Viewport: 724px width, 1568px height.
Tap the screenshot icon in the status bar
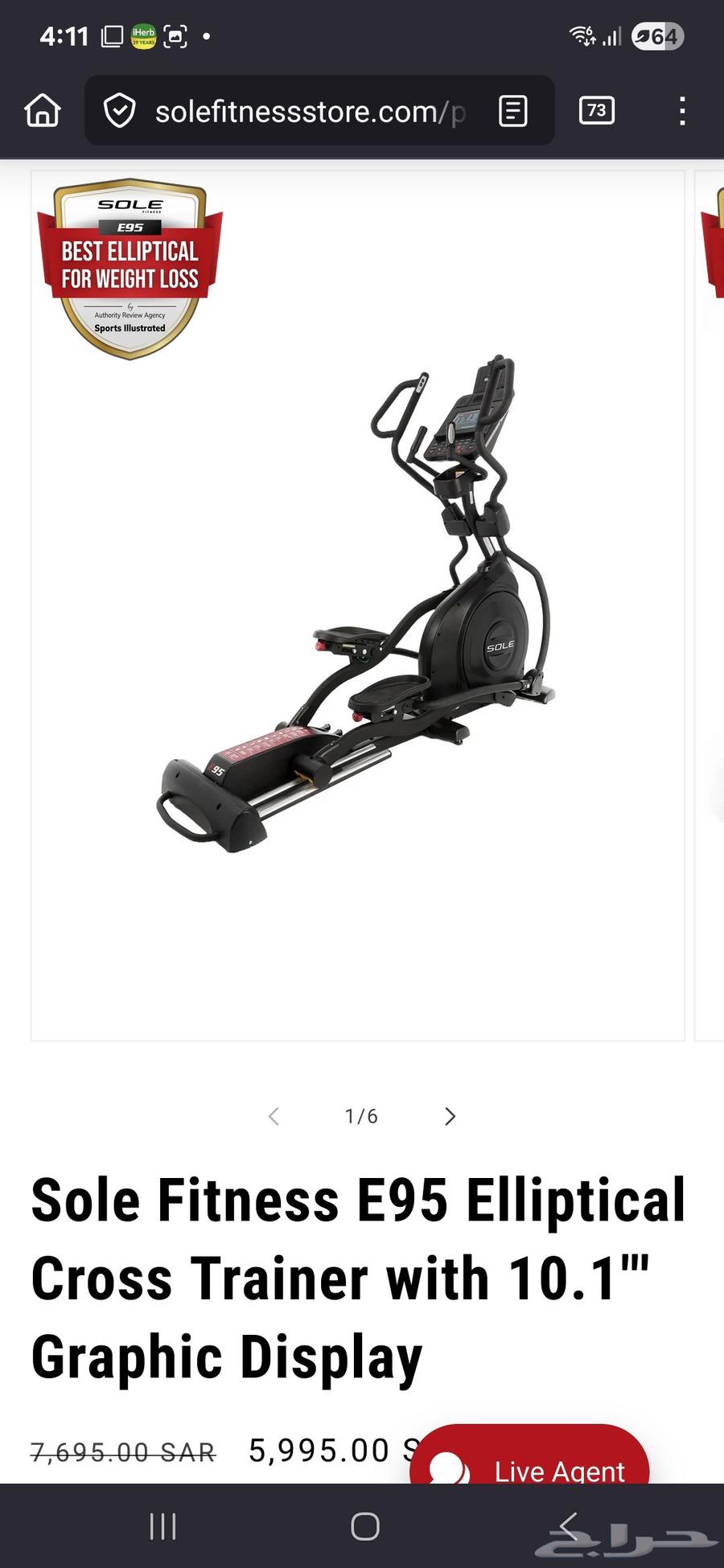[x=177, y=35]
